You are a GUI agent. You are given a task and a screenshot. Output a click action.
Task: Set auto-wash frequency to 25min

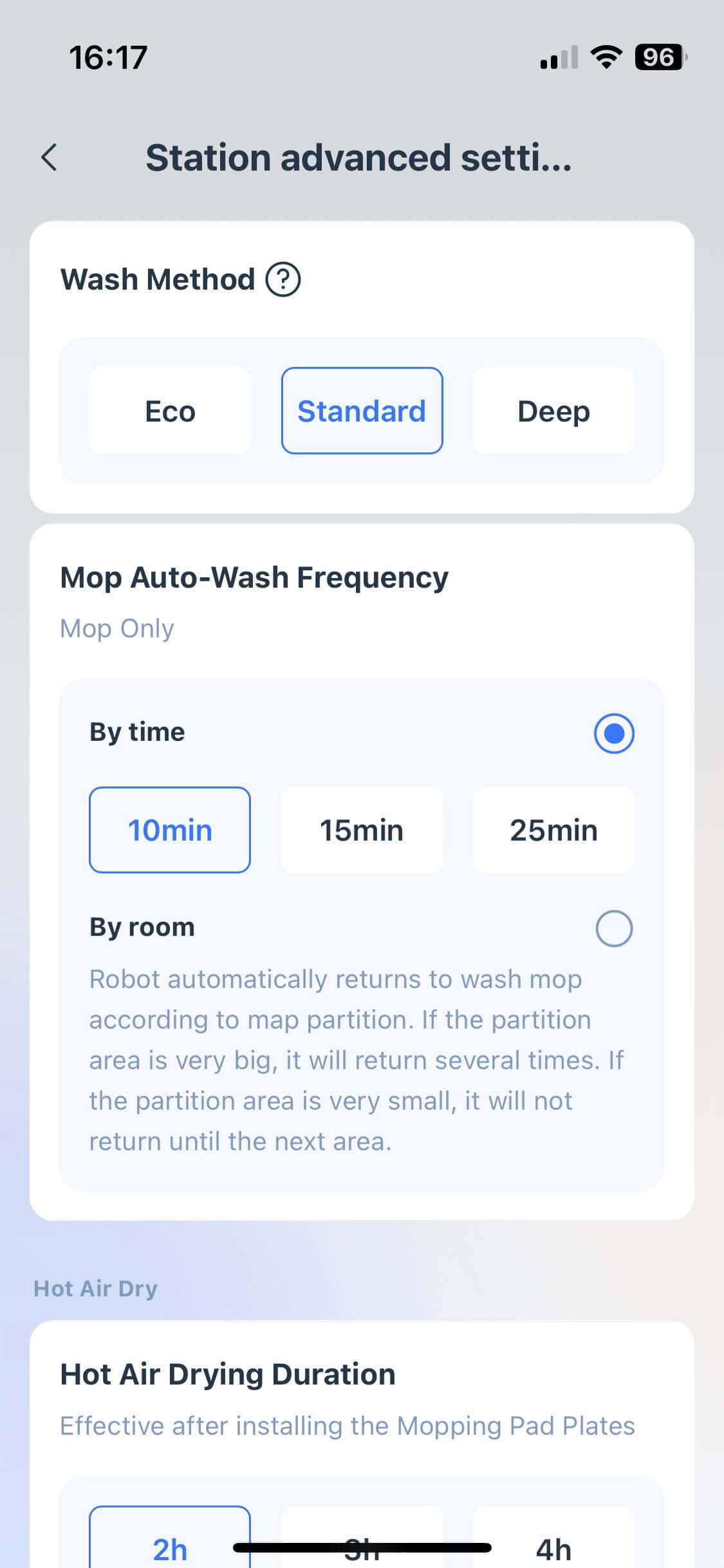pyautogui.click(x=553, y=830)
